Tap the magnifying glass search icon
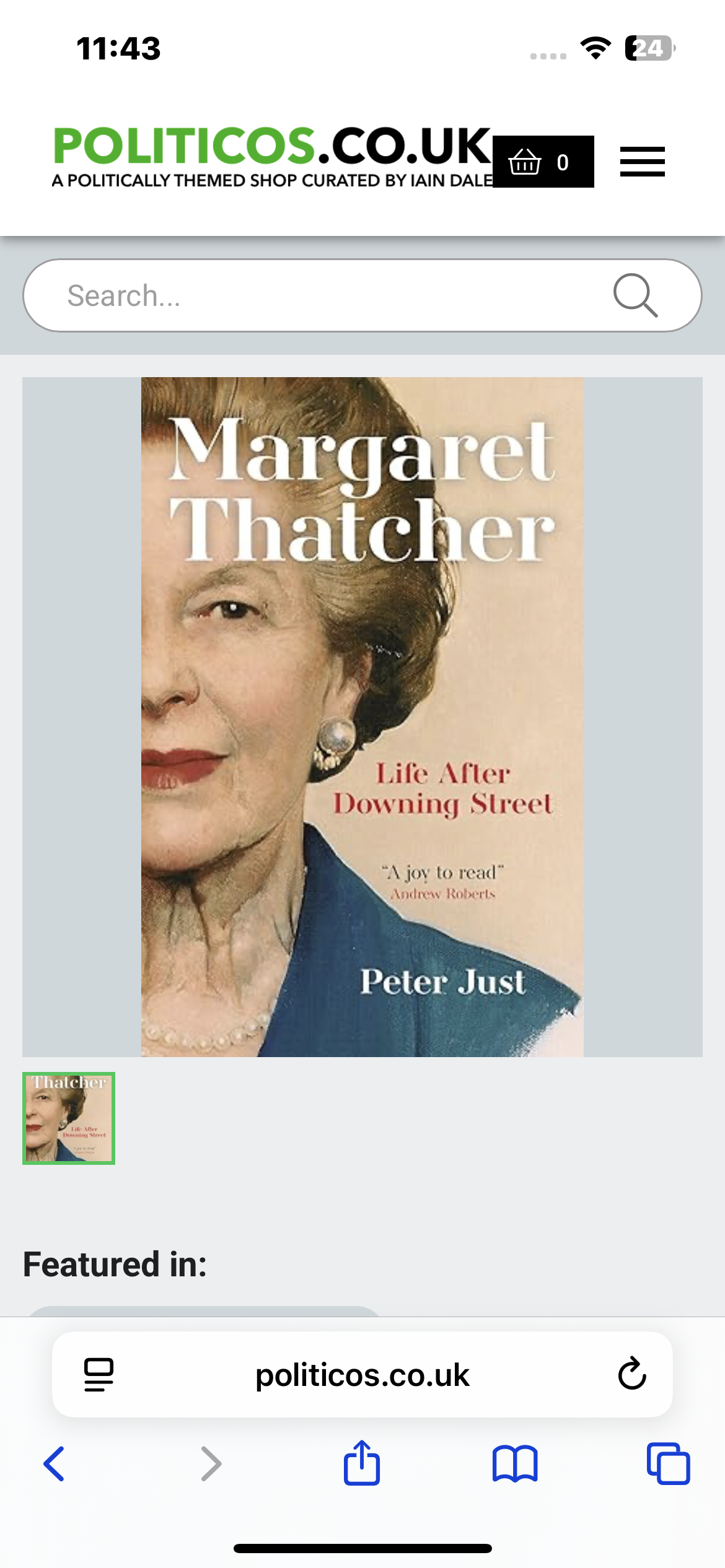 click(x=635, y=295)
